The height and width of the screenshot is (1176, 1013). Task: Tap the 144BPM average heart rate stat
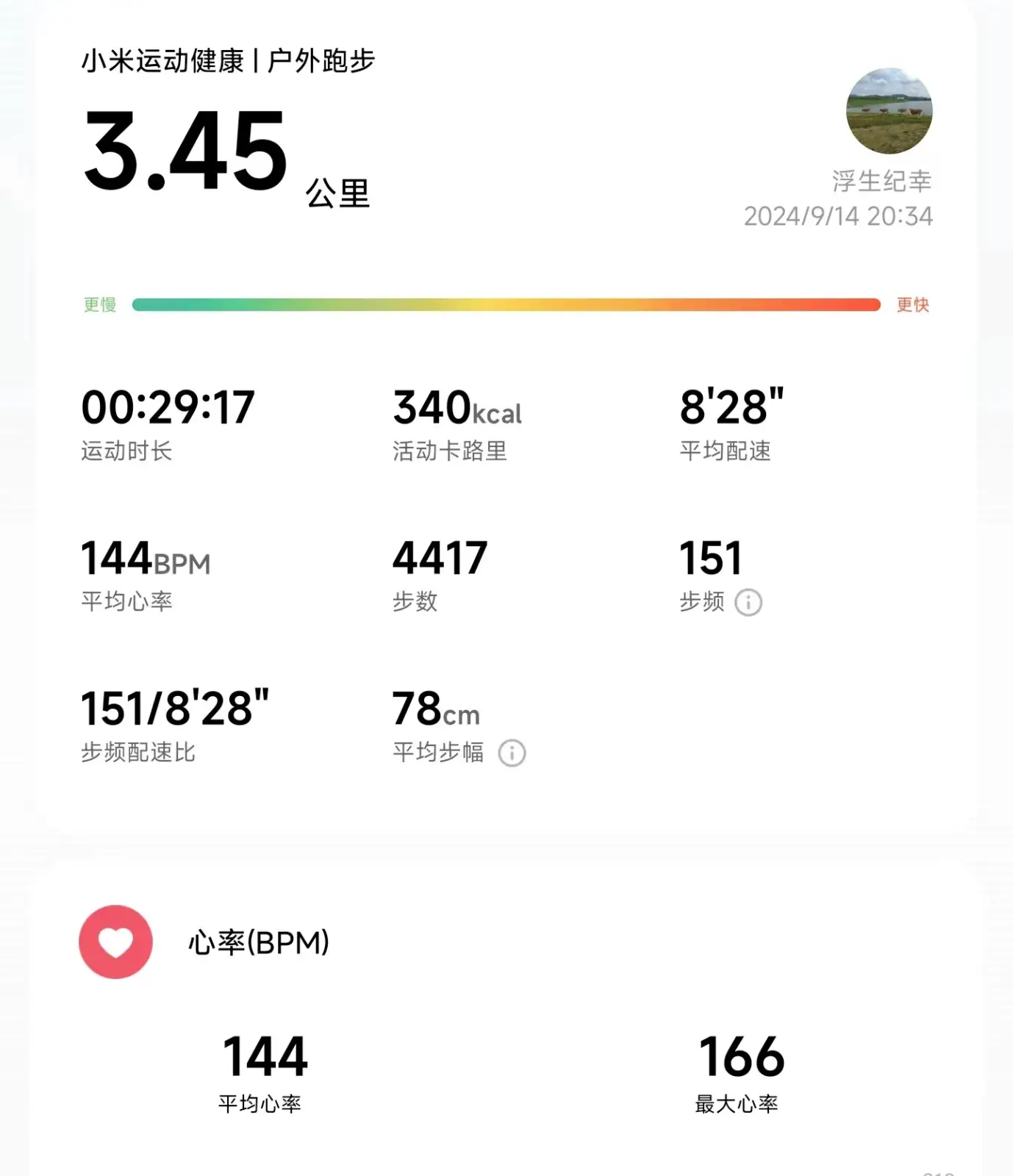(x=144, y=559)
